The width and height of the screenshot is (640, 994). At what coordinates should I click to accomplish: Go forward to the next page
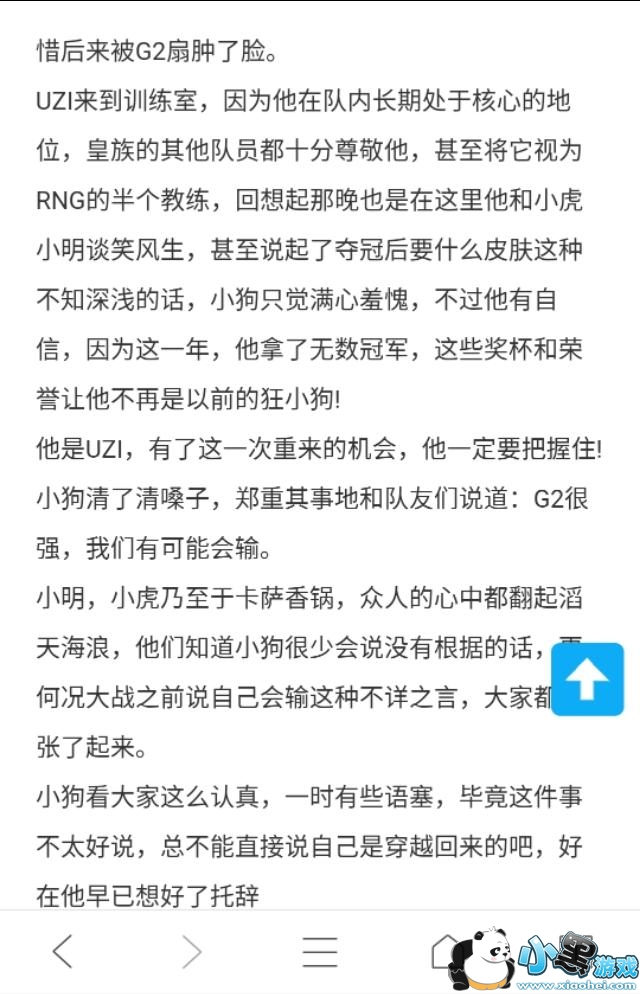tap(191, 951)
